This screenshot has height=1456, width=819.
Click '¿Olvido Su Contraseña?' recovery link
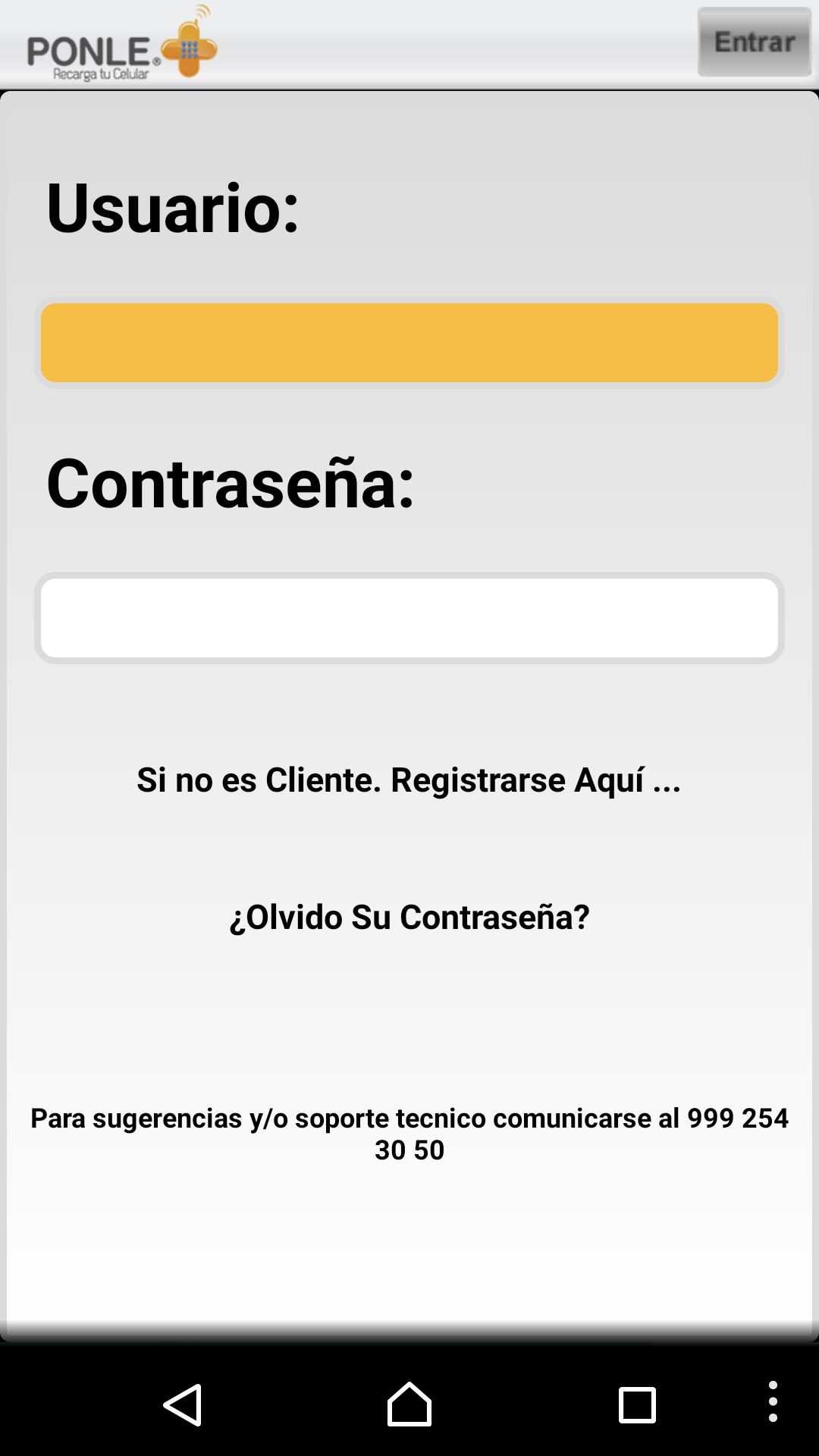[x=409, y=918]
